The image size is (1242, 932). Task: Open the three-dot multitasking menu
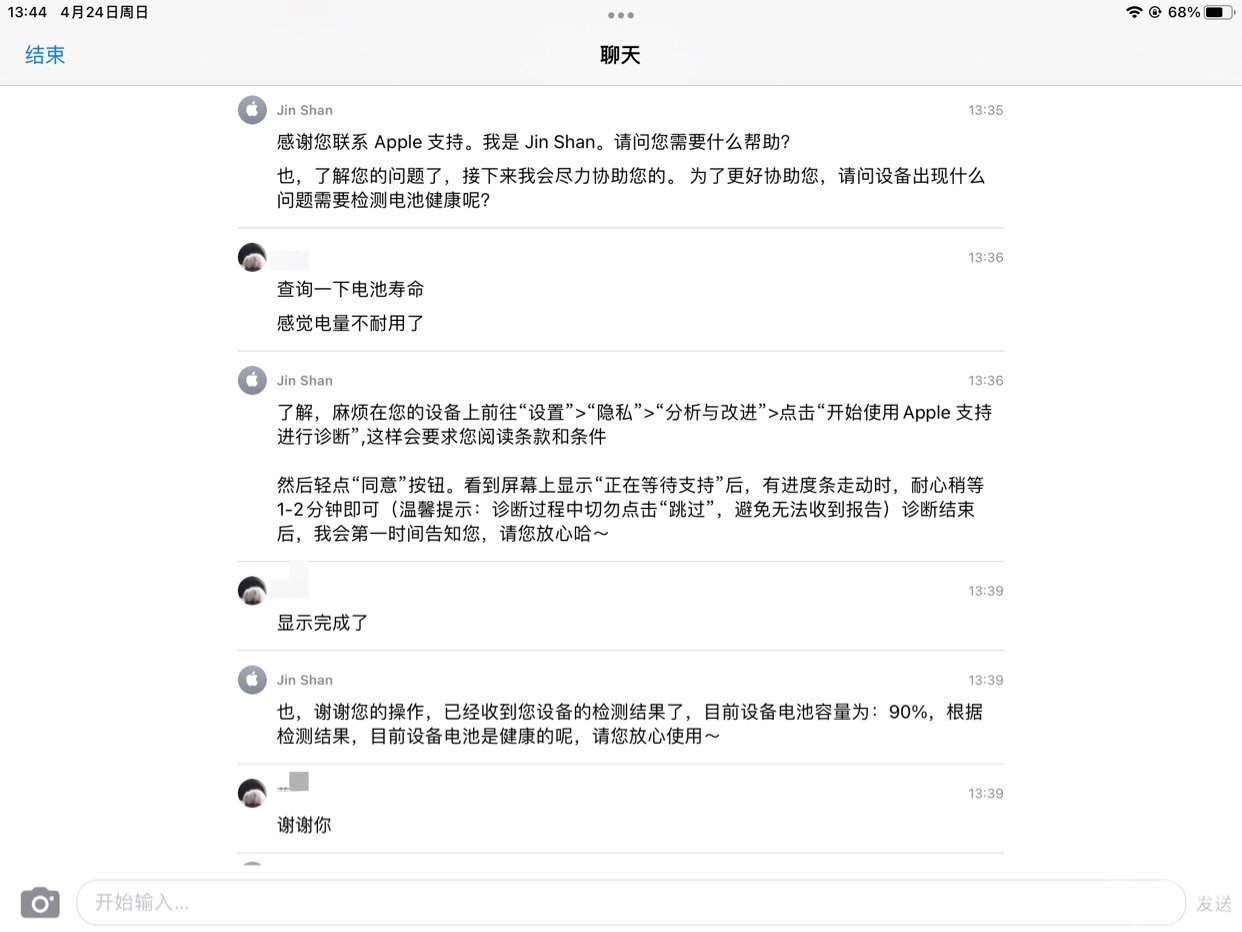620,15
